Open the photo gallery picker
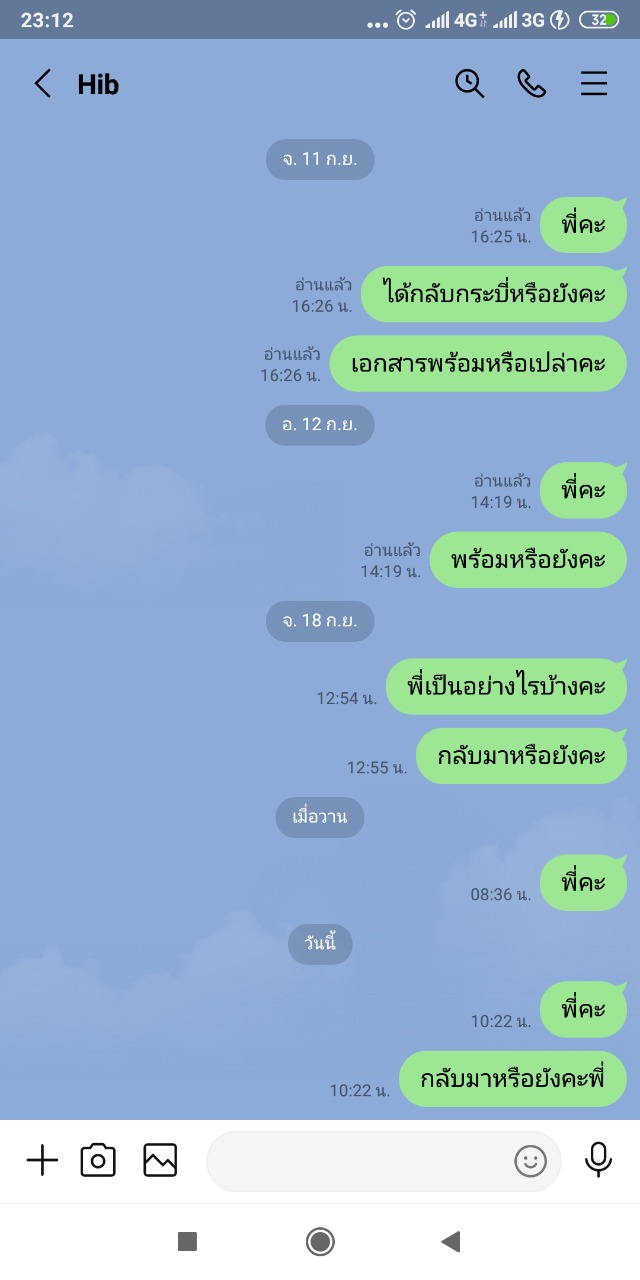The width and height of the screenshot is (640, 1280). pyautogui.click(x=160, y=1160)
